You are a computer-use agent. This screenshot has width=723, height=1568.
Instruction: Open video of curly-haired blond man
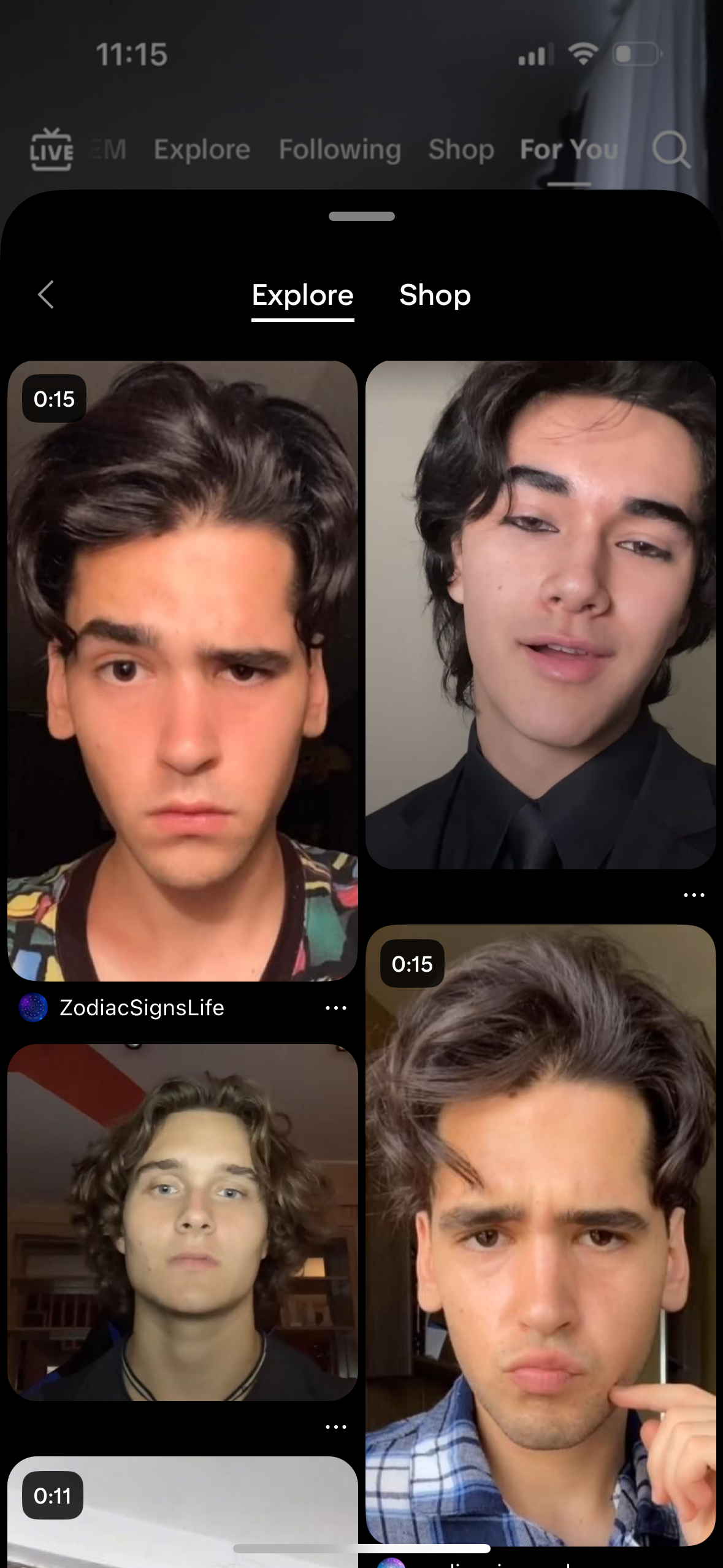[182, 1221]
